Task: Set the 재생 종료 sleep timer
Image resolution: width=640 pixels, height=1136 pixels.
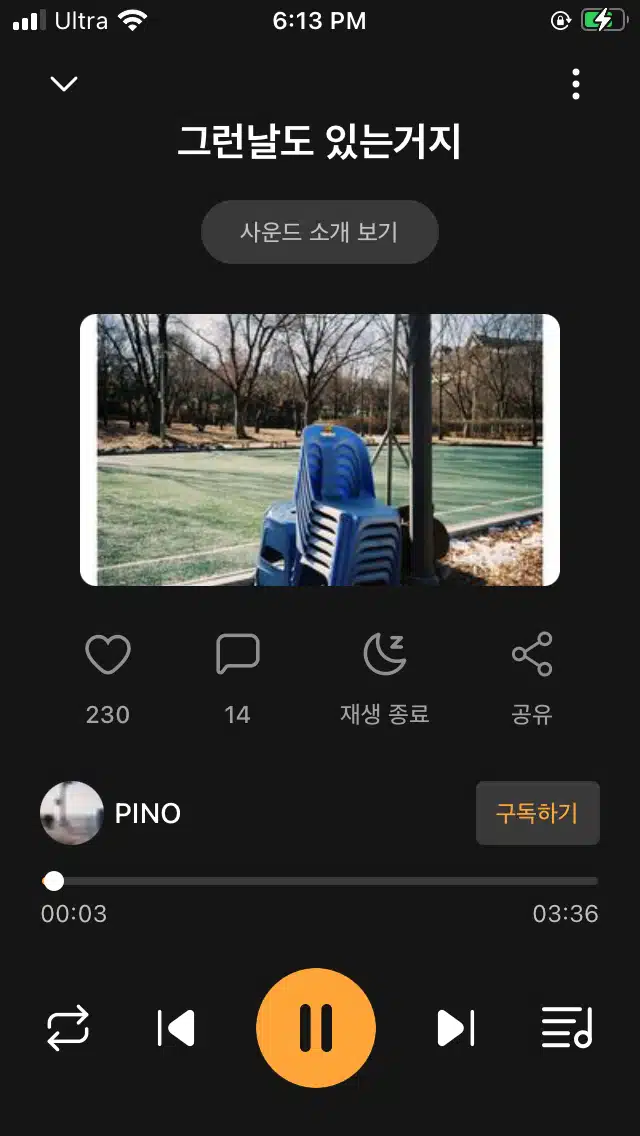Action: [385, 653]
